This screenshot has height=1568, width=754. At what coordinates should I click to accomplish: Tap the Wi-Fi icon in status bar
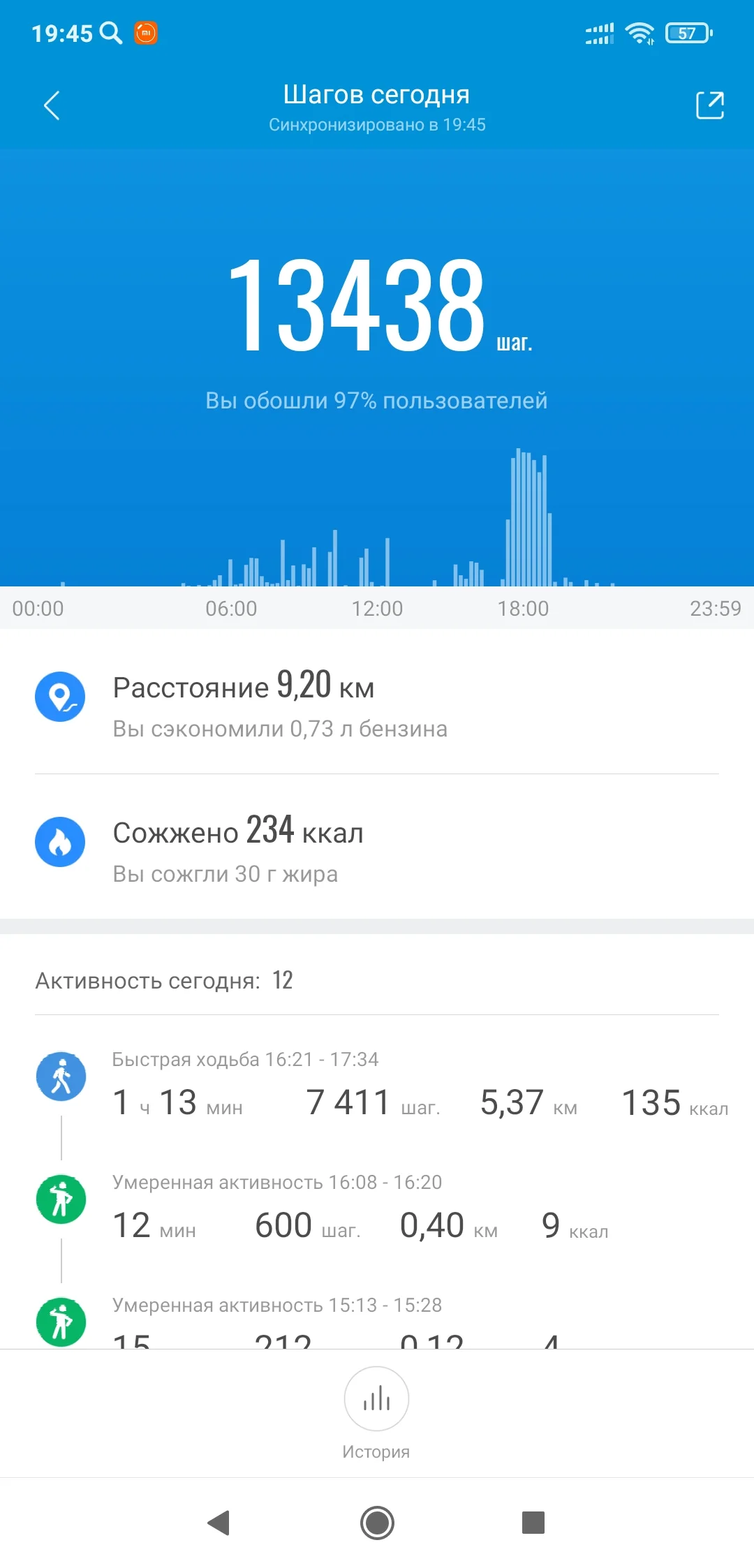(640, 31)
